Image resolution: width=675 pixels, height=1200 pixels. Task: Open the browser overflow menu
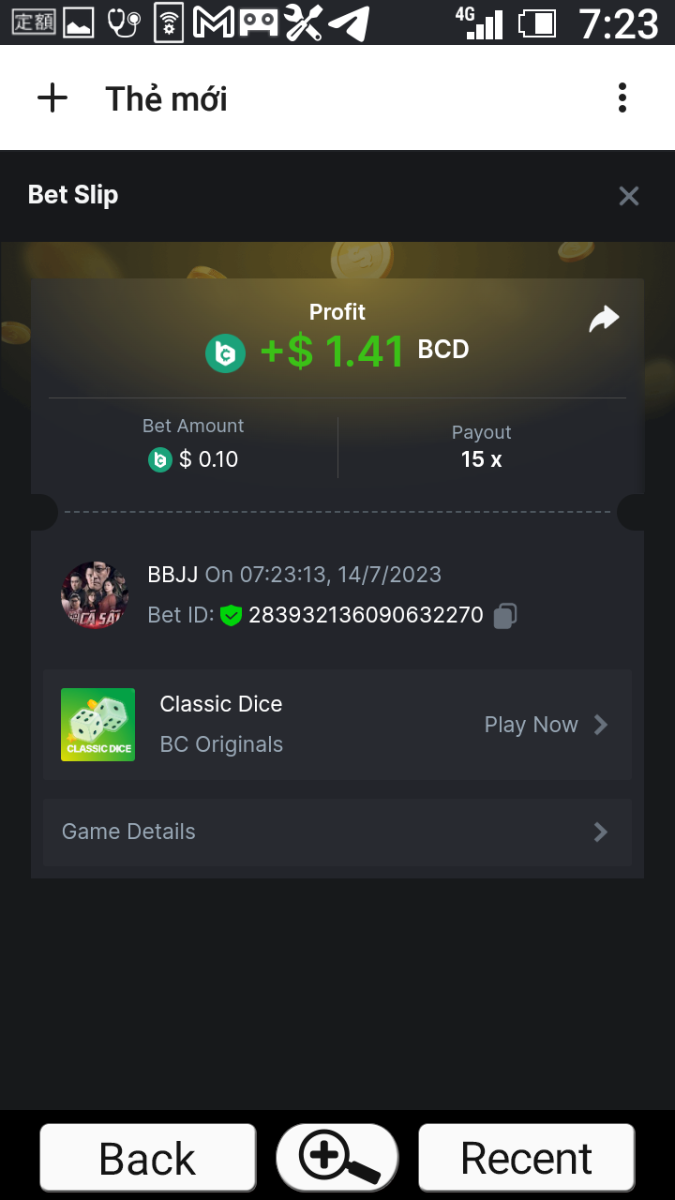622,98
